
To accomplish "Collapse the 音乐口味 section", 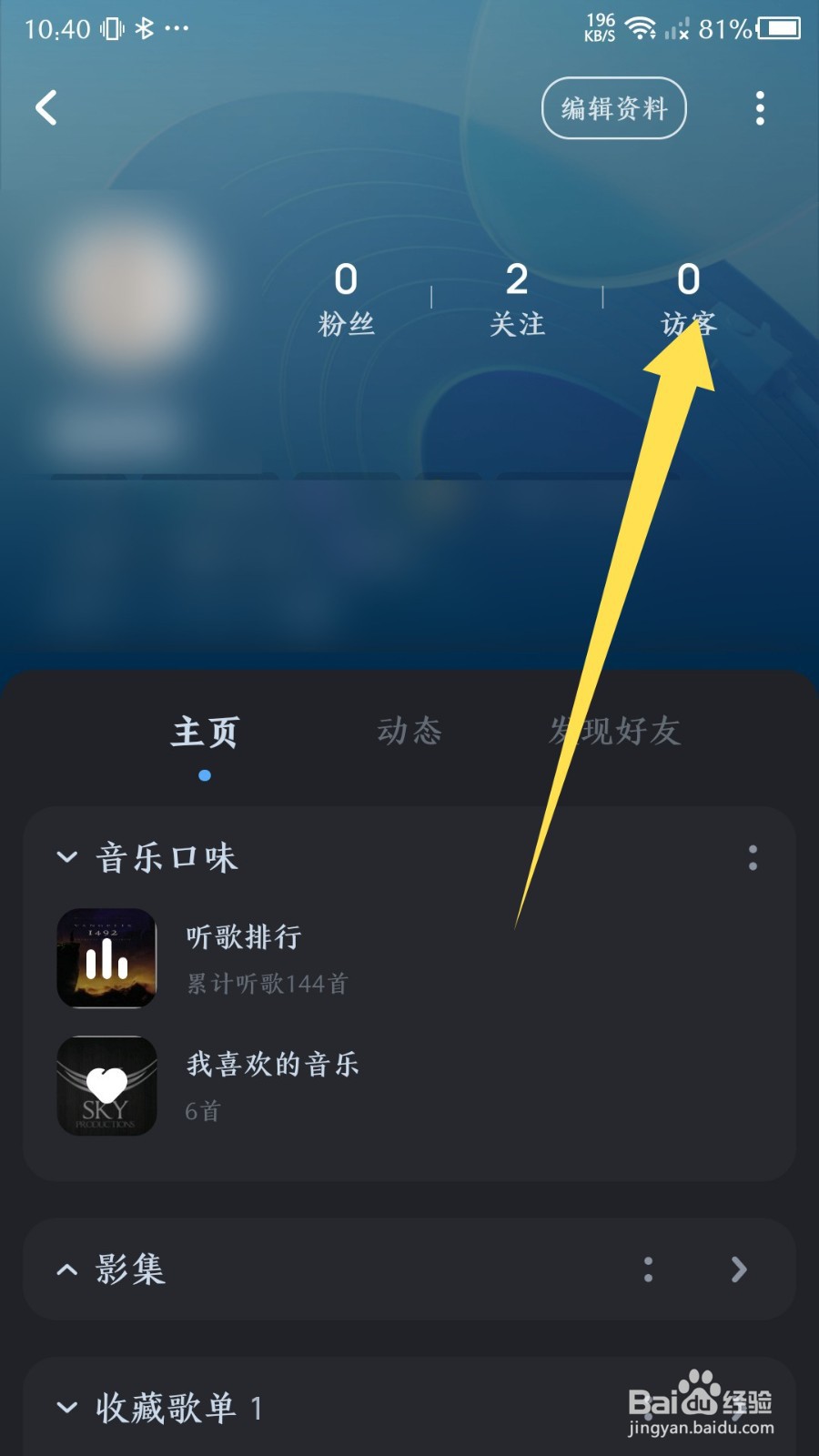I will 66,856.
